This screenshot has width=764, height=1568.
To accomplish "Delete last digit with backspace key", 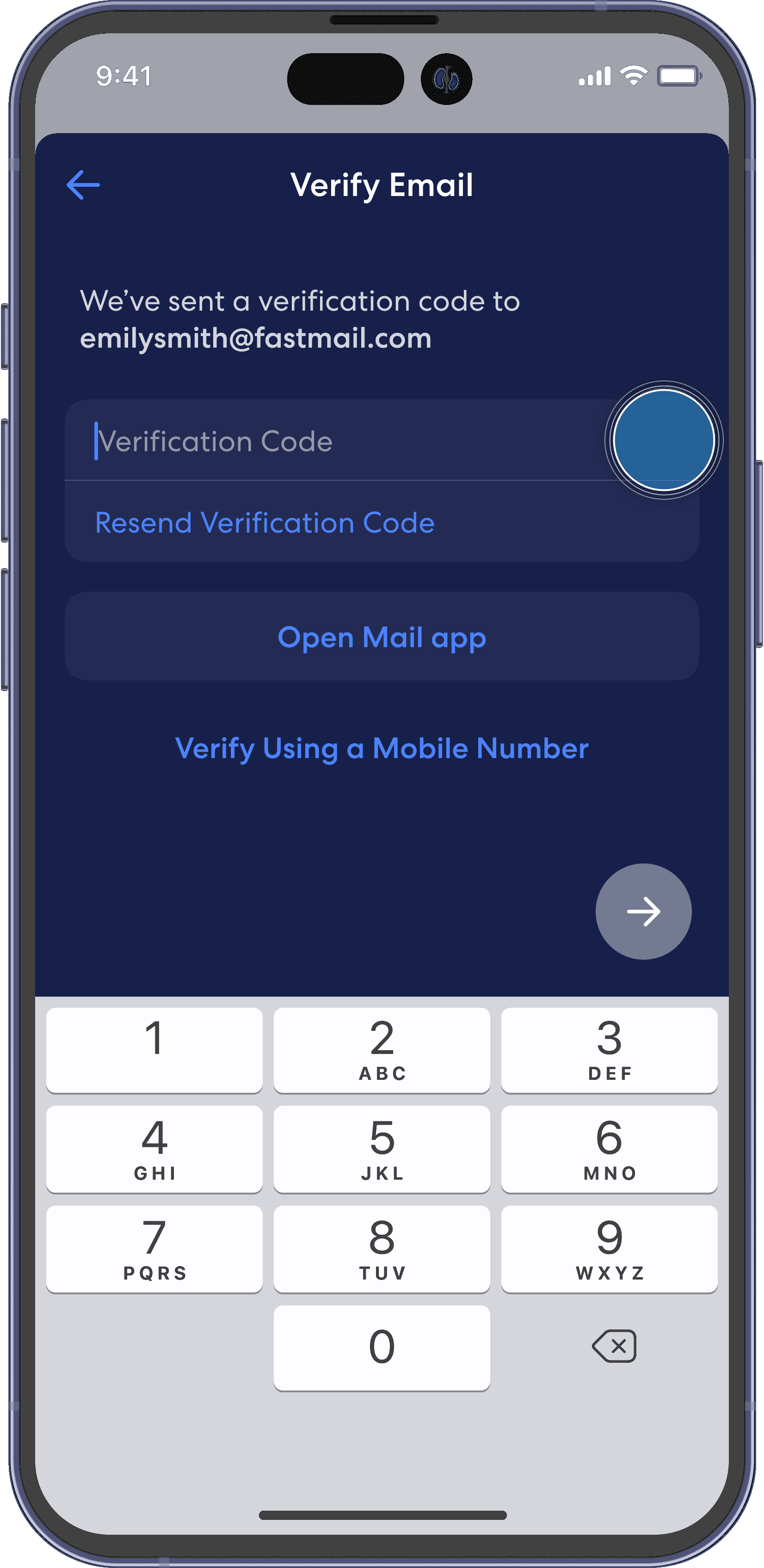I will [614, 1346].
